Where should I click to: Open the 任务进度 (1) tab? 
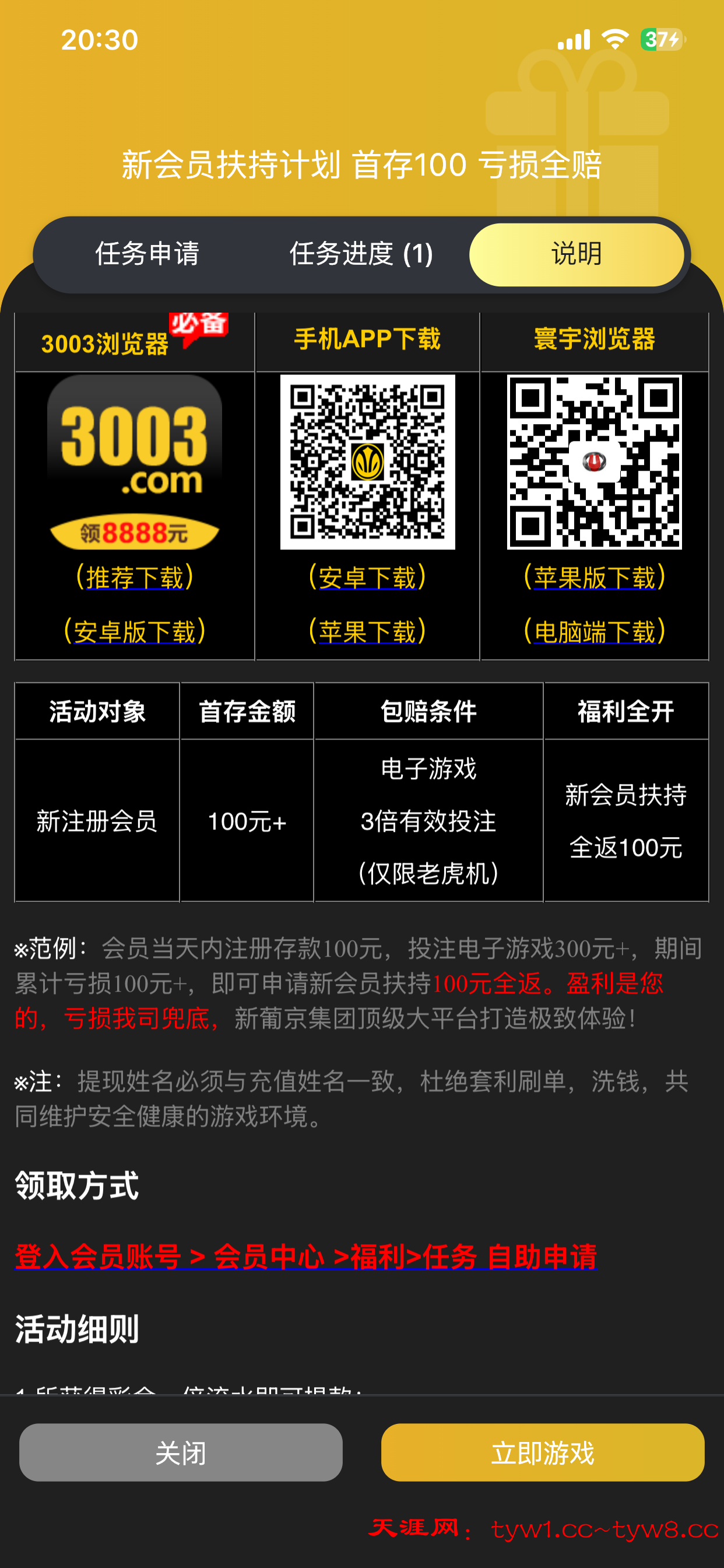click(361, 254)
